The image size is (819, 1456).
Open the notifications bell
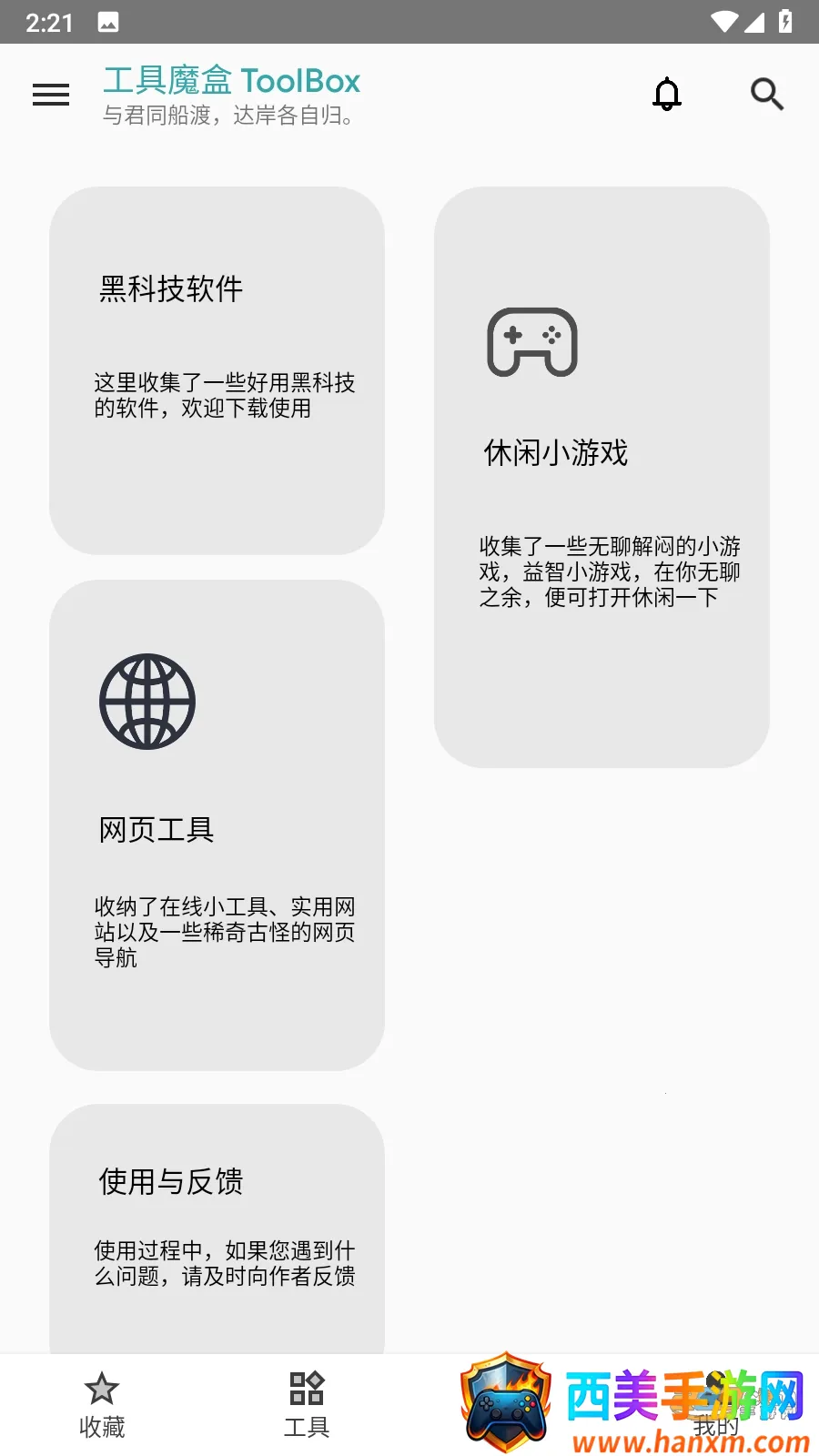pos(667,94)
